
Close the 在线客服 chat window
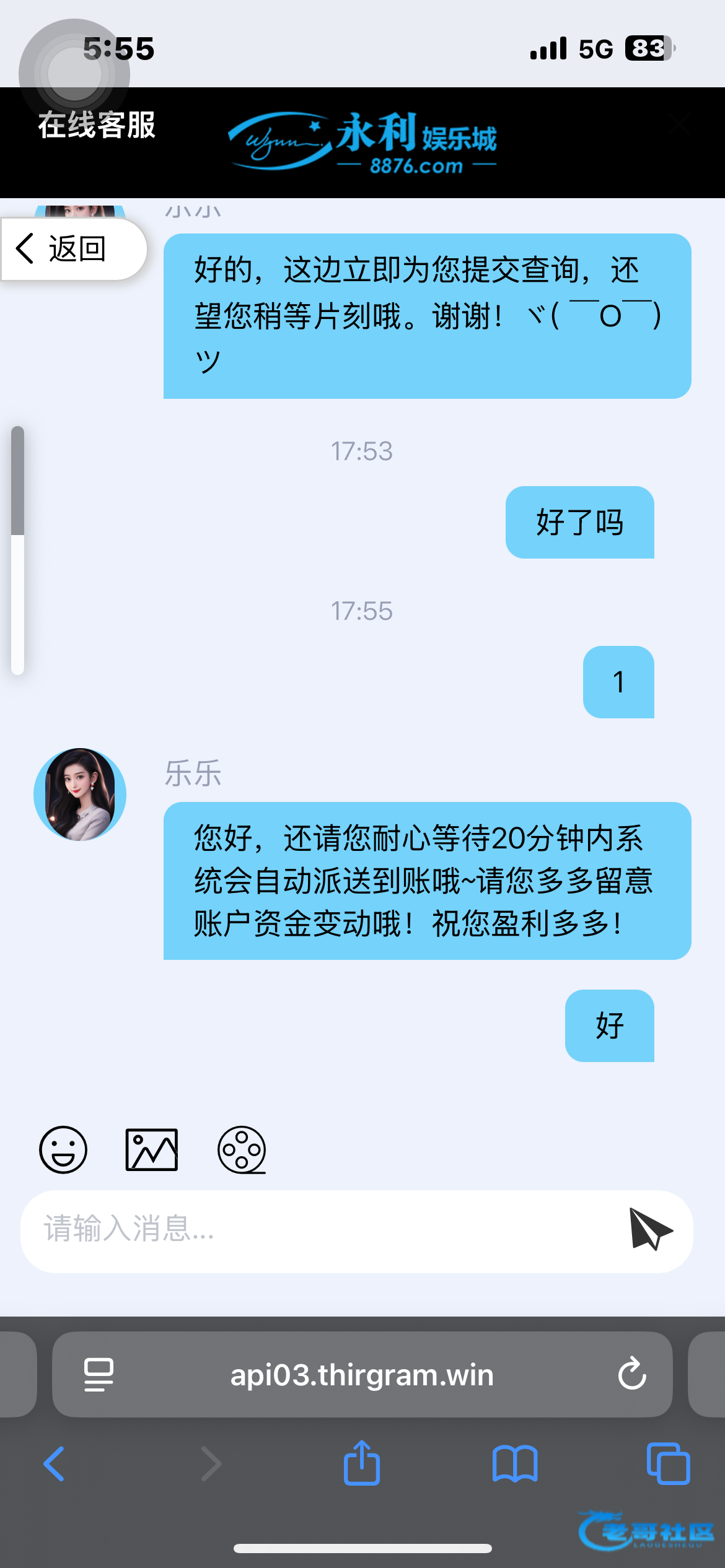click(x=680, y=124)
